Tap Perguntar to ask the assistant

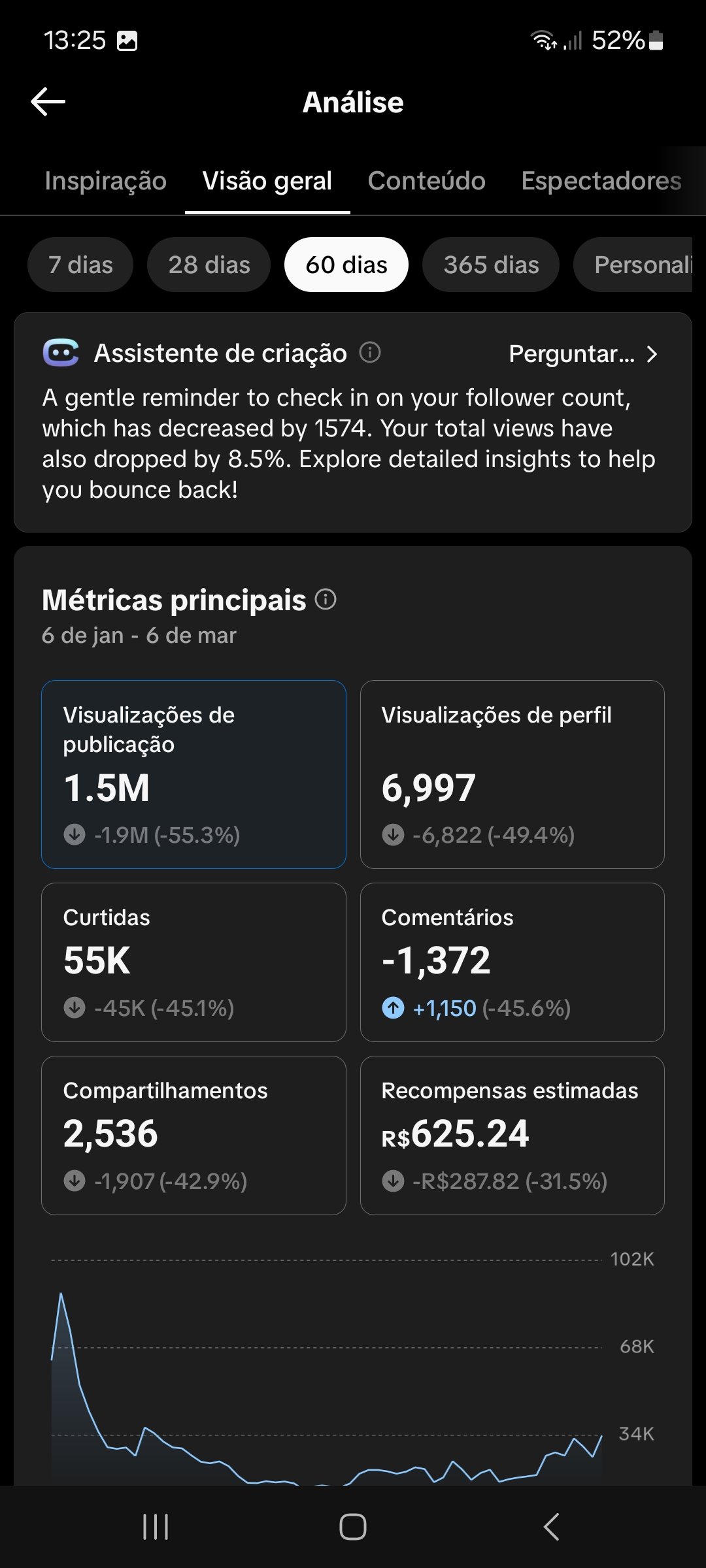pos(582,353)
